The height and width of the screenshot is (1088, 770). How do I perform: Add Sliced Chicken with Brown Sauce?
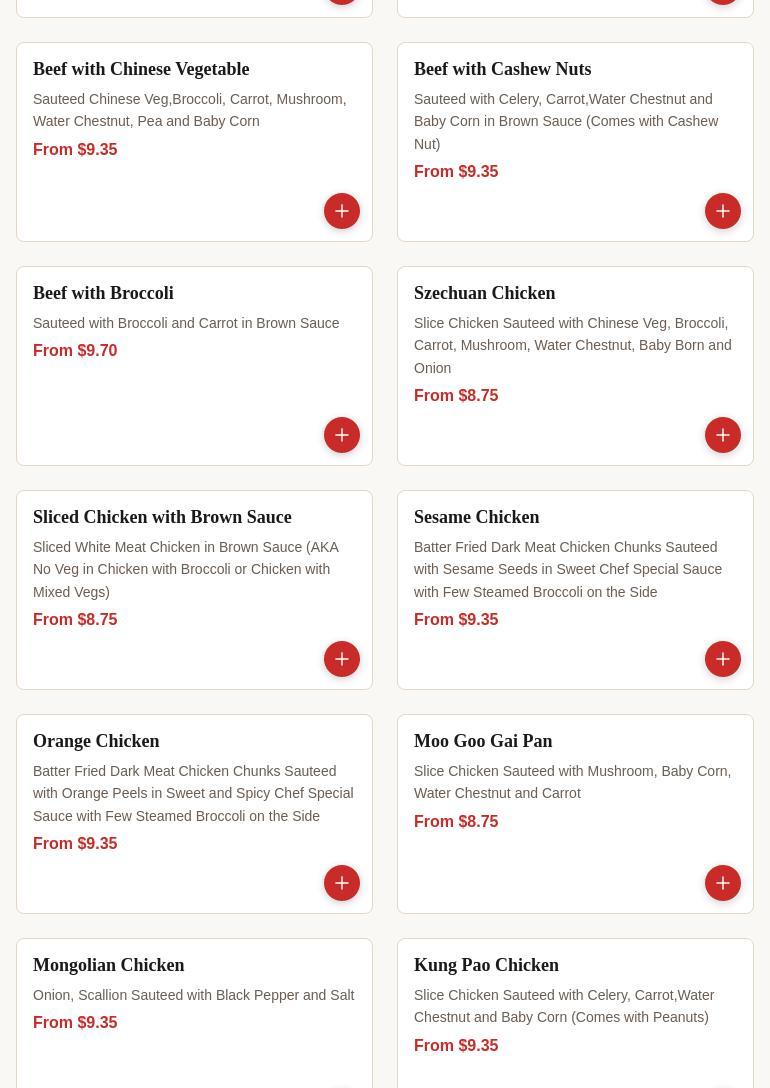[x=342, y=659]
